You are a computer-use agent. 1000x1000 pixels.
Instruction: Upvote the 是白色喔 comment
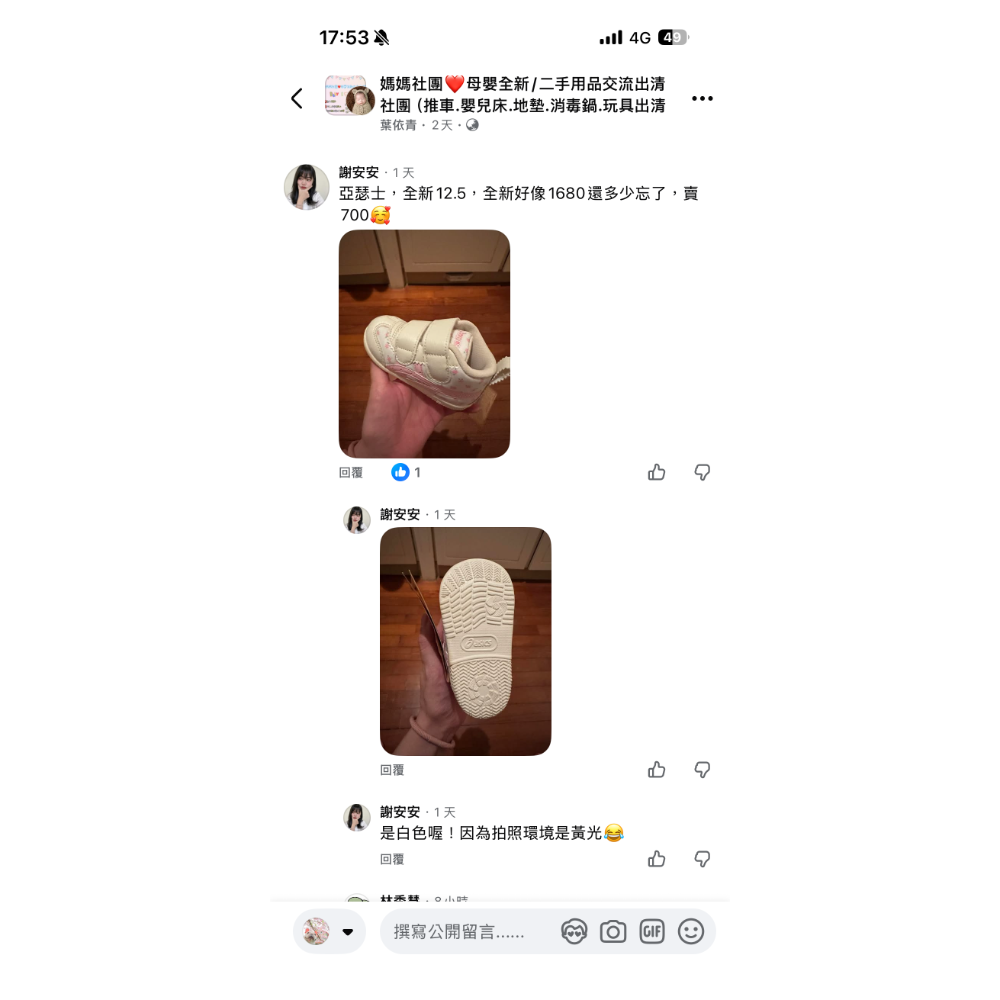coord(656,859)
